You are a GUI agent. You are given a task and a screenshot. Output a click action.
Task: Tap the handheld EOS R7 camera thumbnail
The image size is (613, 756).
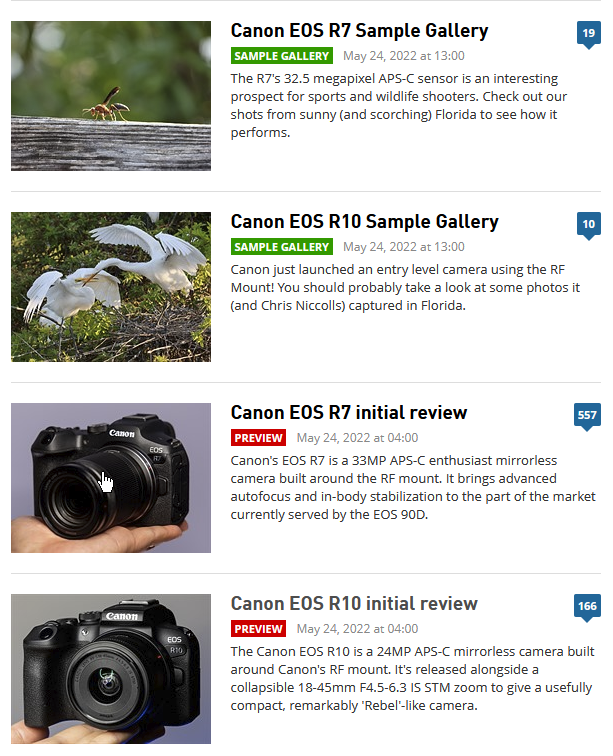[x=111, y=477]
